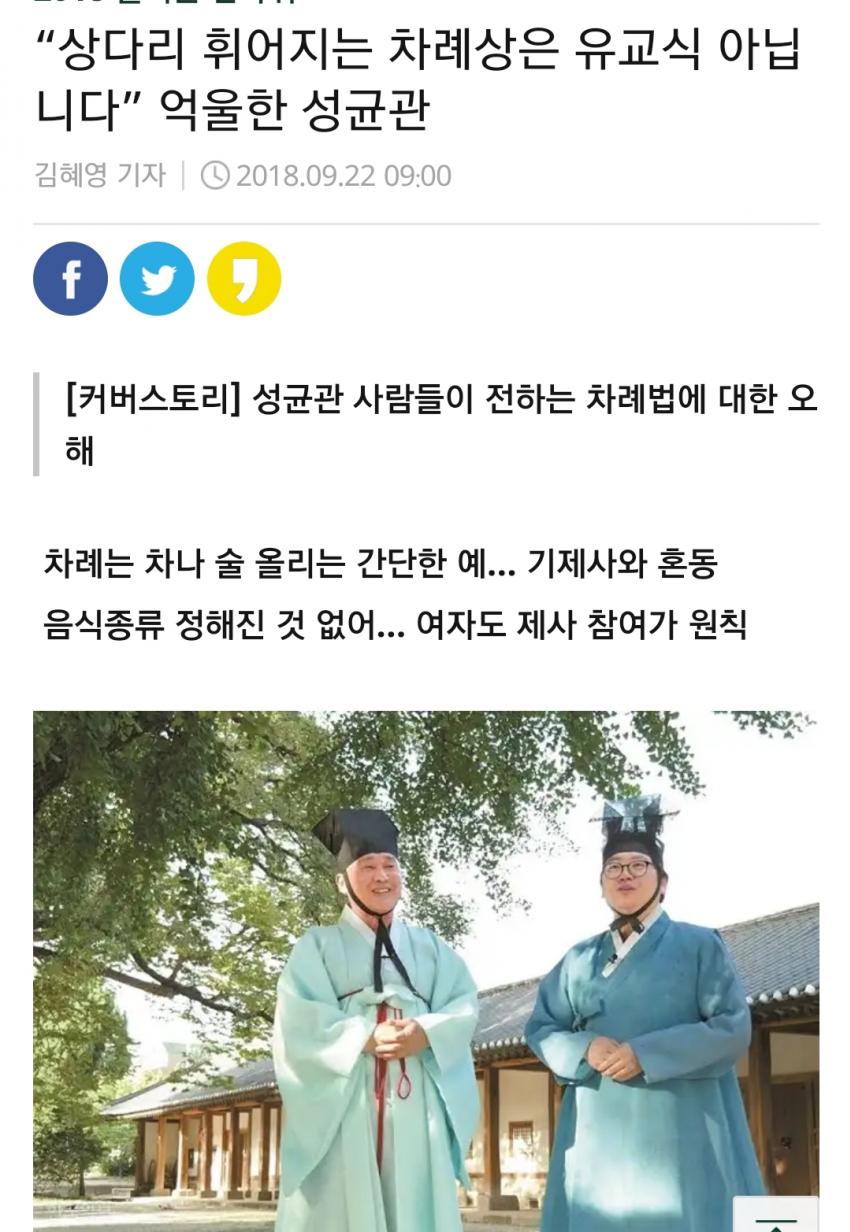Share the article on Facebook
This screenshot has width=850, height=1232.
pyautogui.click(x=70, y=279)
